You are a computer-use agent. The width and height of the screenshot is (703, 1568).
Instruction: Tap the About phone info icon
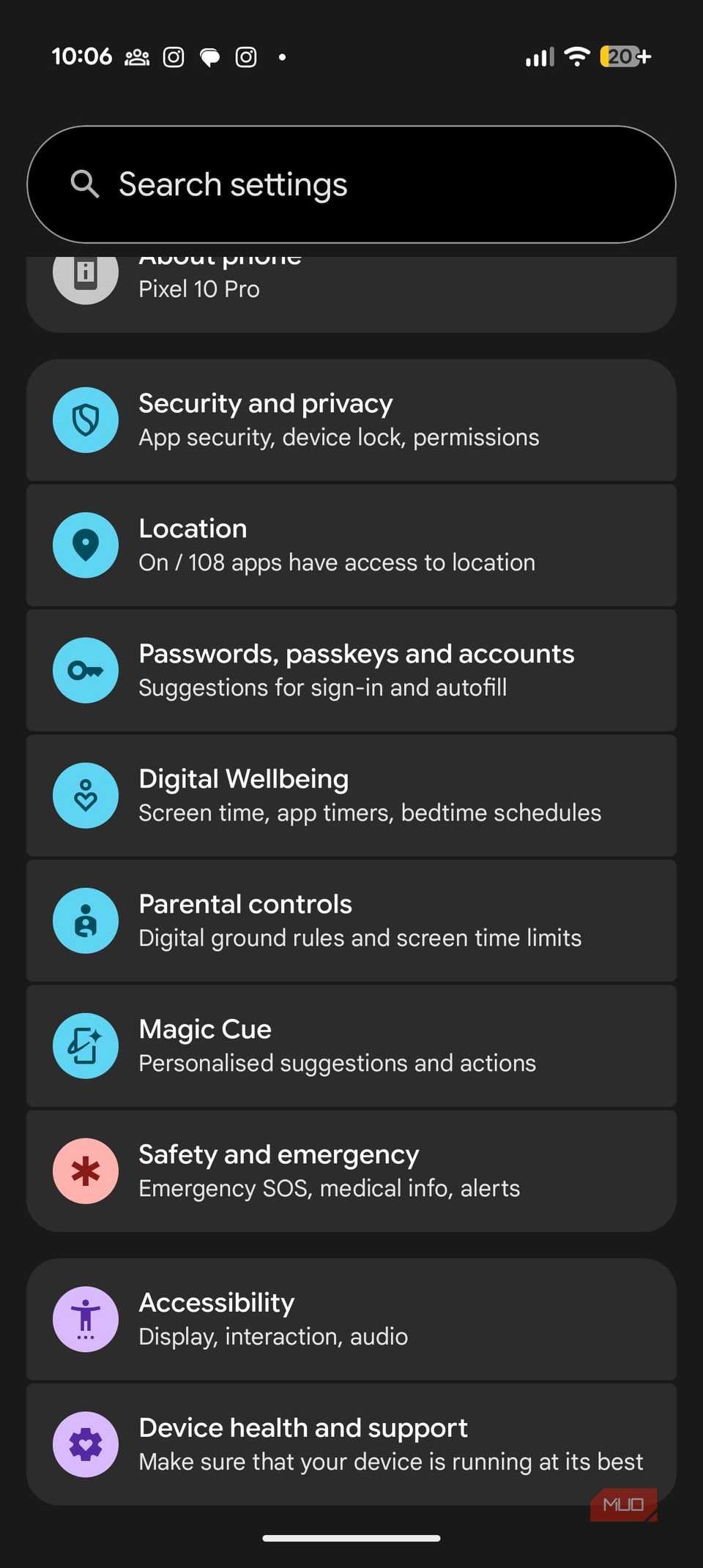coord(86,274)
